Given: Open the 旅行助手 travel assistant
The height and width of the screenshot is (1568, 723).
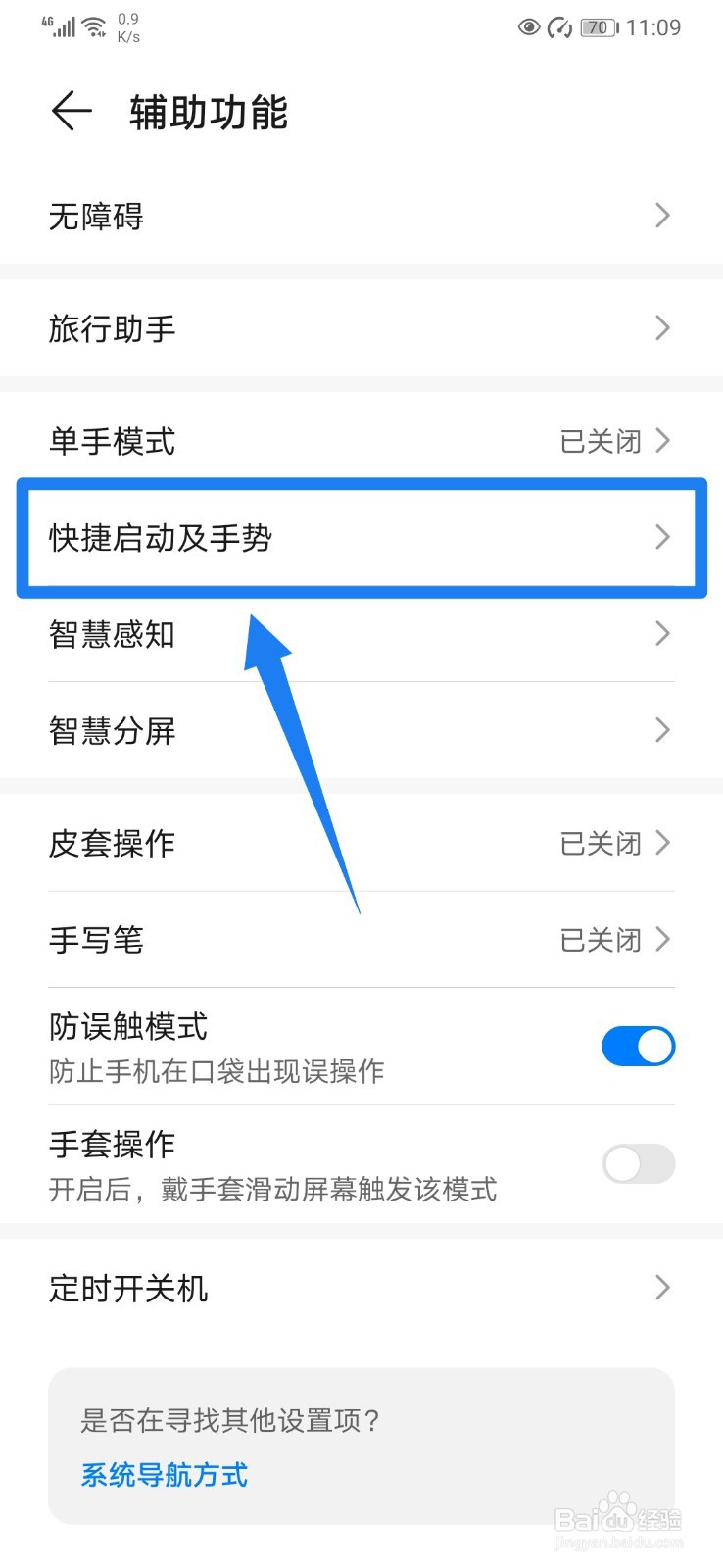Looking at the screenshot, I should [x=361, y=328].
